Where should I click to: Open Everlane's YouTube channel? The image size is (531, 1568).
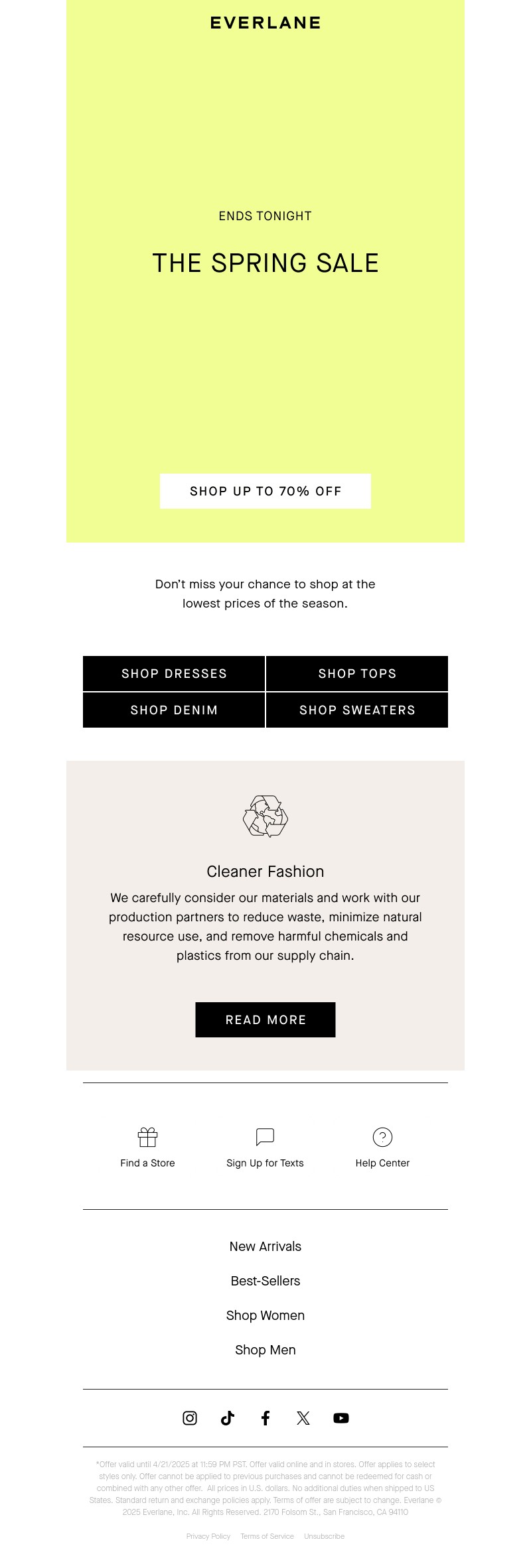[341, 1417]
